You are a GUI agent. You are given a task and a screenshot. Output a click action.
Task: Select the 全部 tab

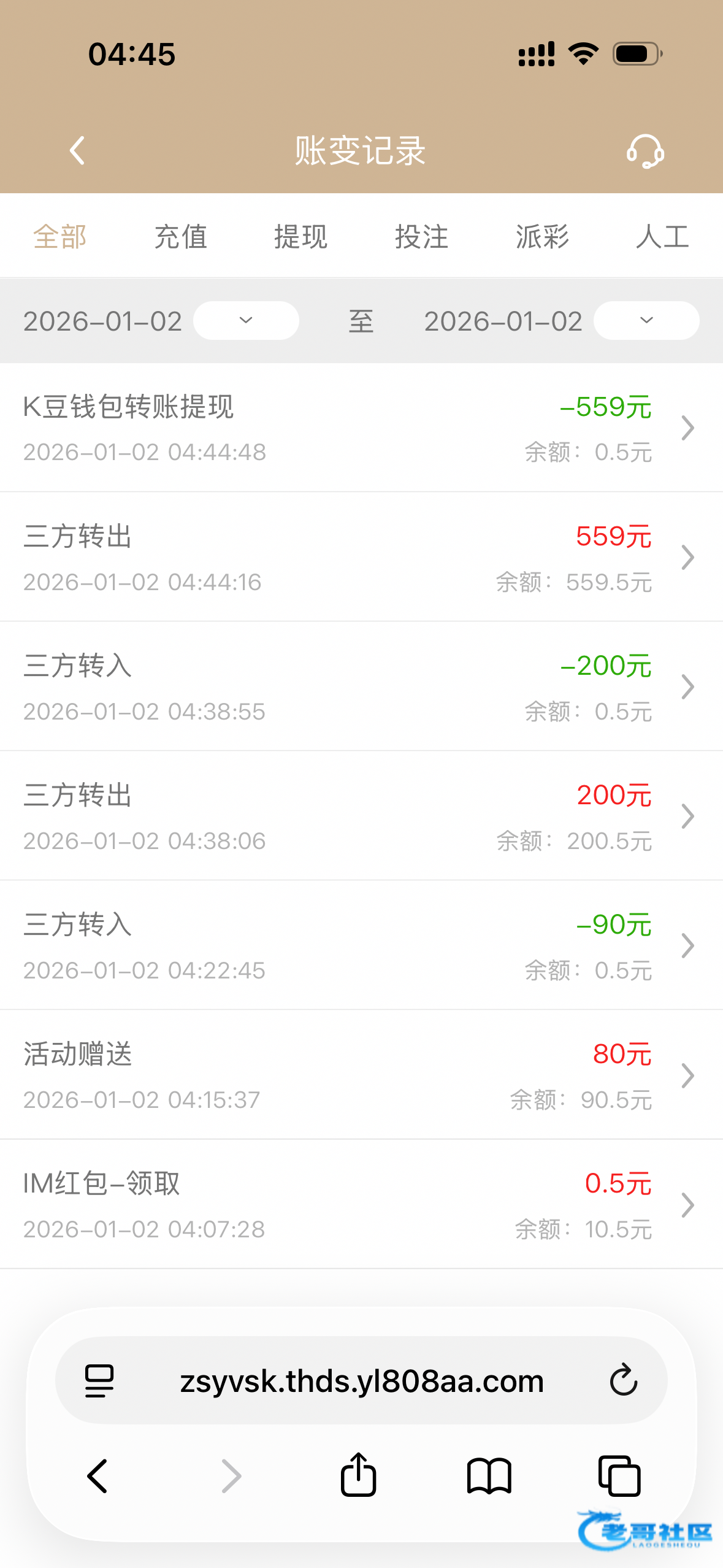click(x=59, y=237)
